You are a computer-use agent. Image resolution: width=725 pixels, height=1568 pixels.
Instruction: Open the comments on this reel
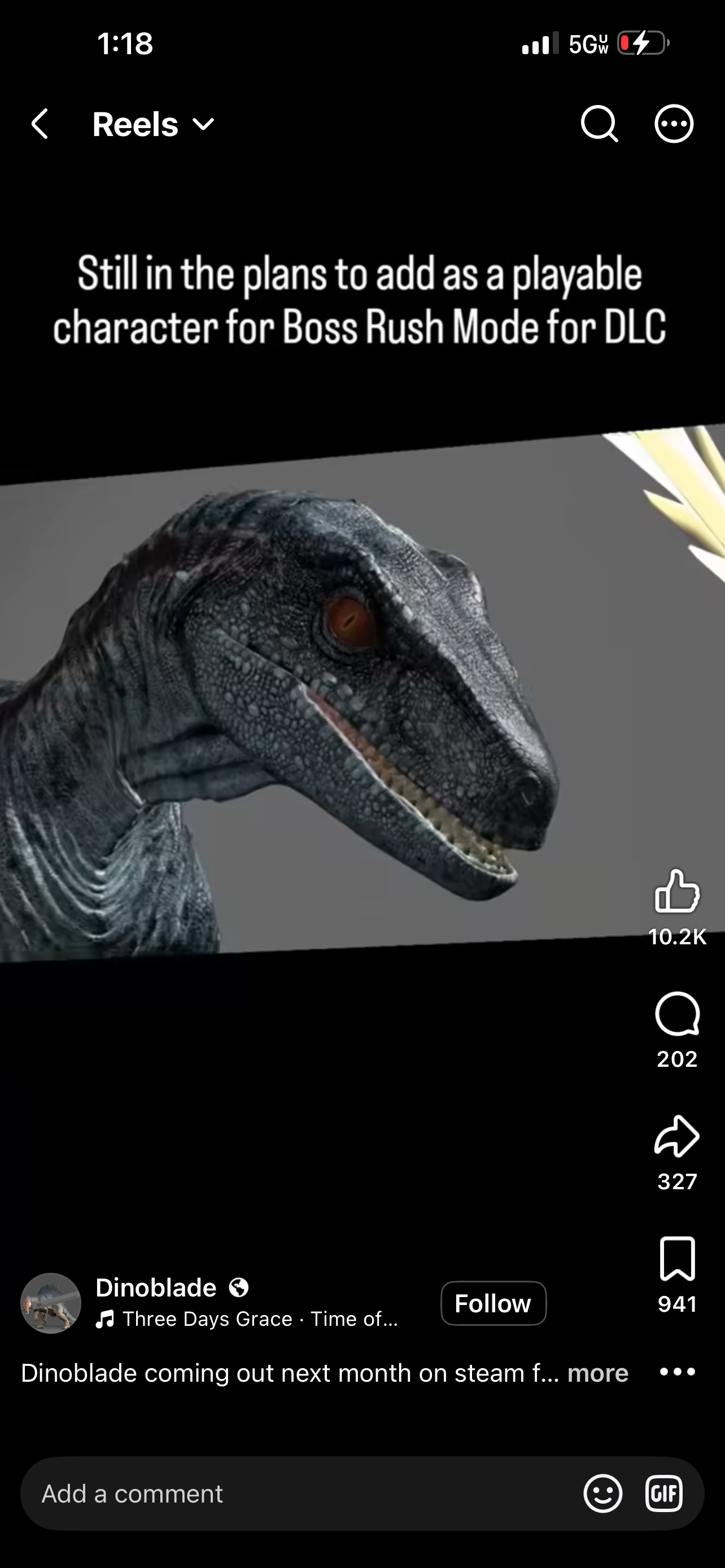[677, 1014]
